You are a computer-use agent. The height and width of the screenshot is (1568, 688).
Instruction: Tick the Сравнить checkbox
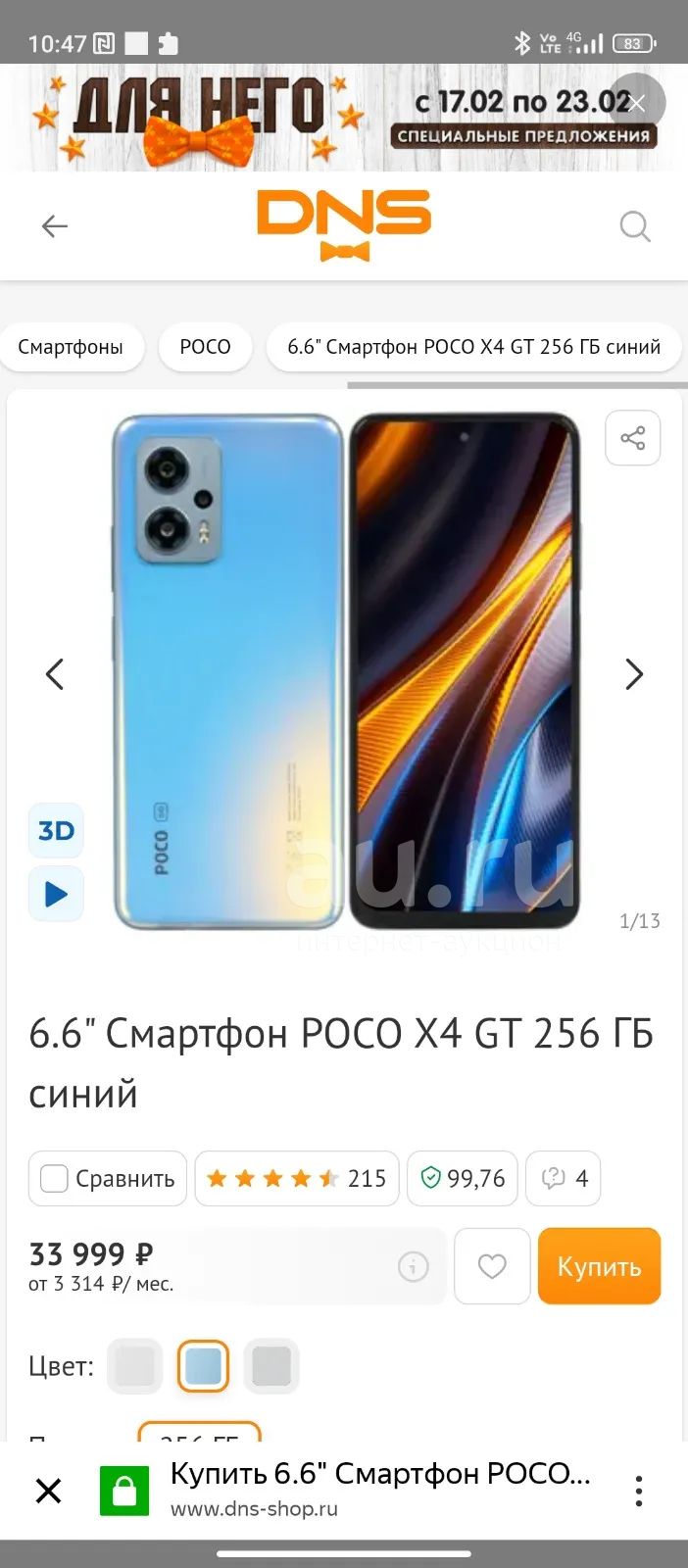point(54,1178)
